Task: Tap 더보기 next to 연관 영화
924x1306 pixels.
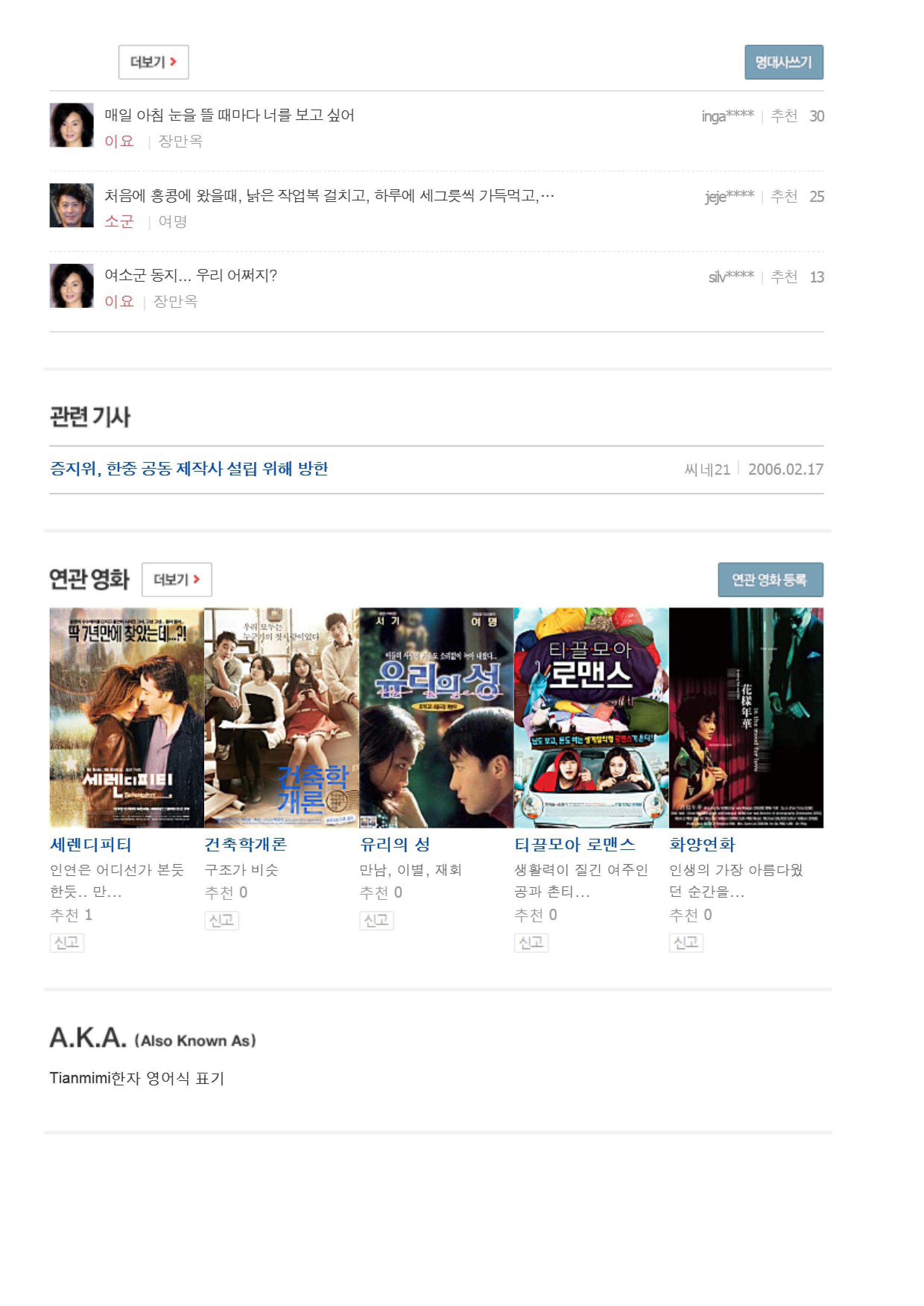Action: click(176, 579)
